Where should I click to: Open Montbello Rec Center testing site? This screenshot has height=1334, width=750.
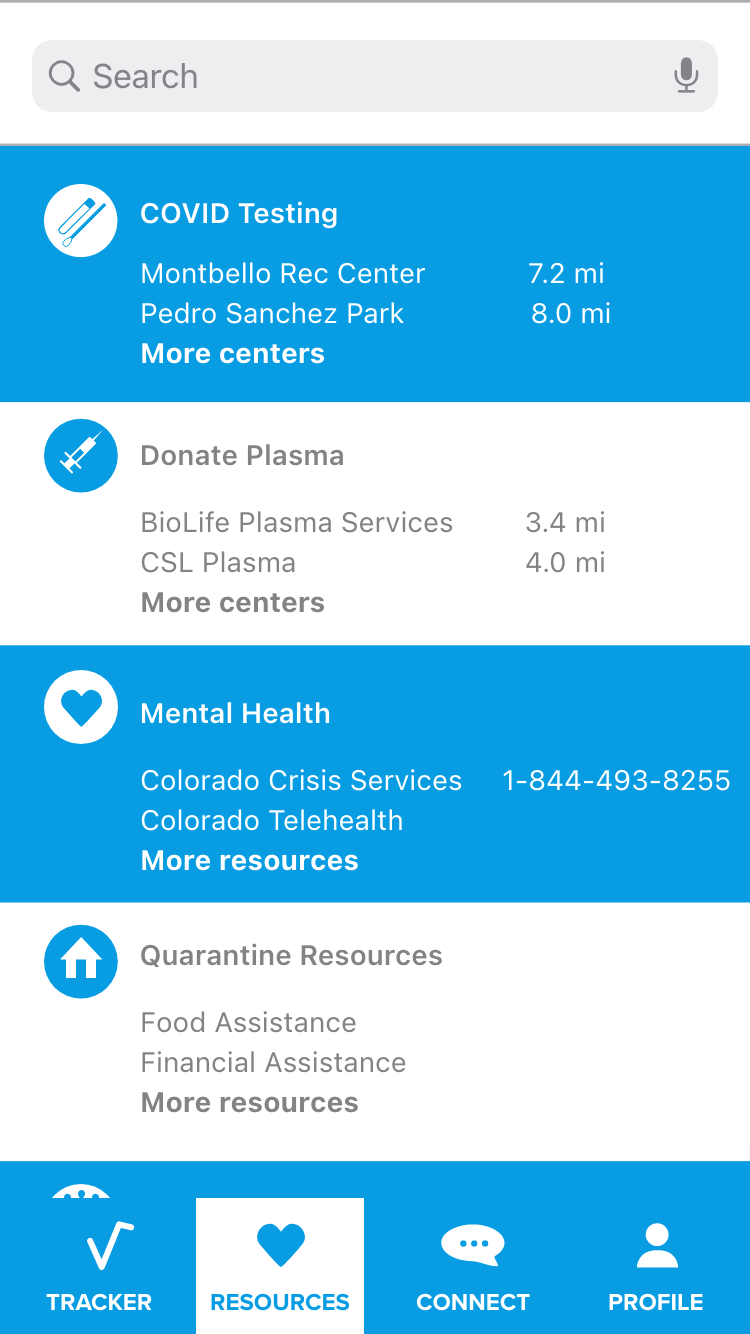pos(283,274)
